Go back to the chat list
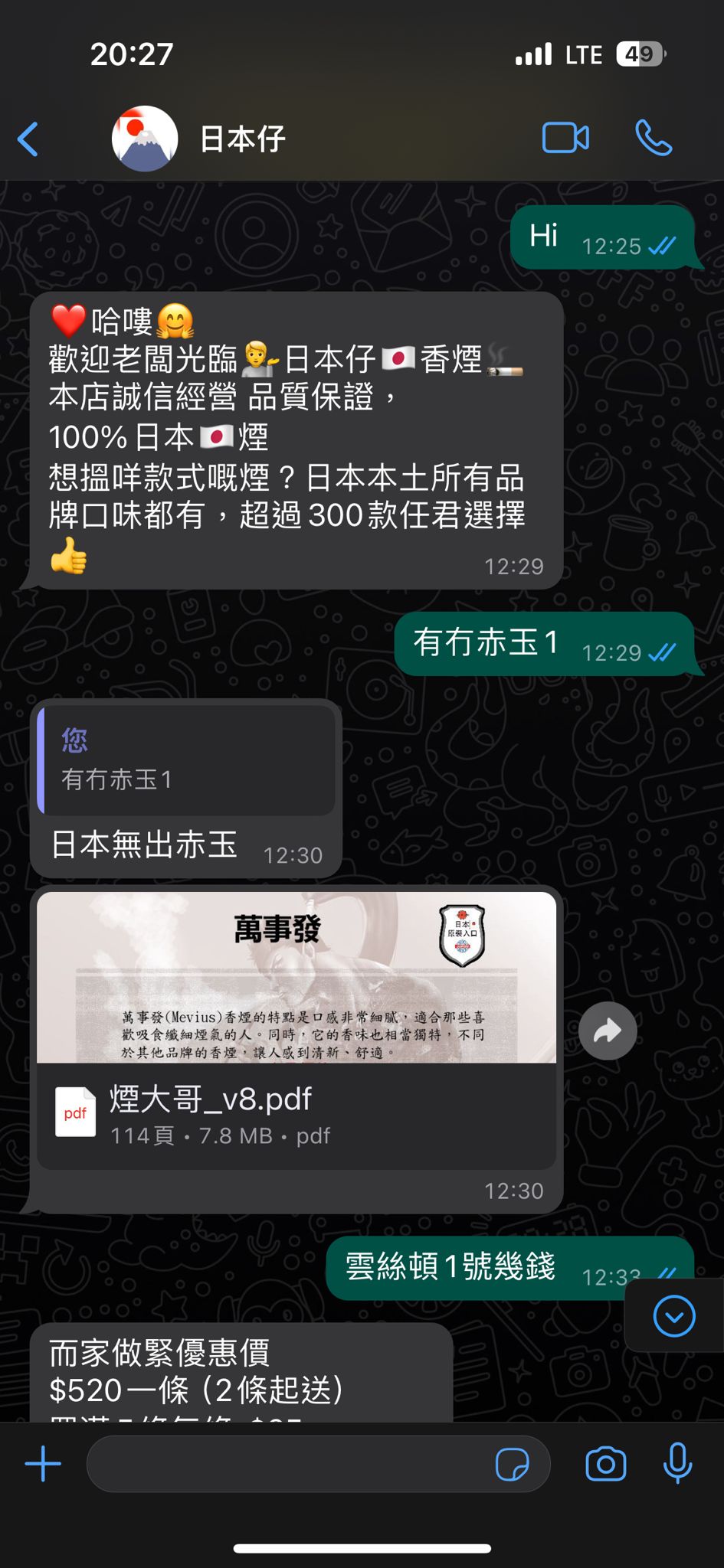 click(x=28, y=139)
